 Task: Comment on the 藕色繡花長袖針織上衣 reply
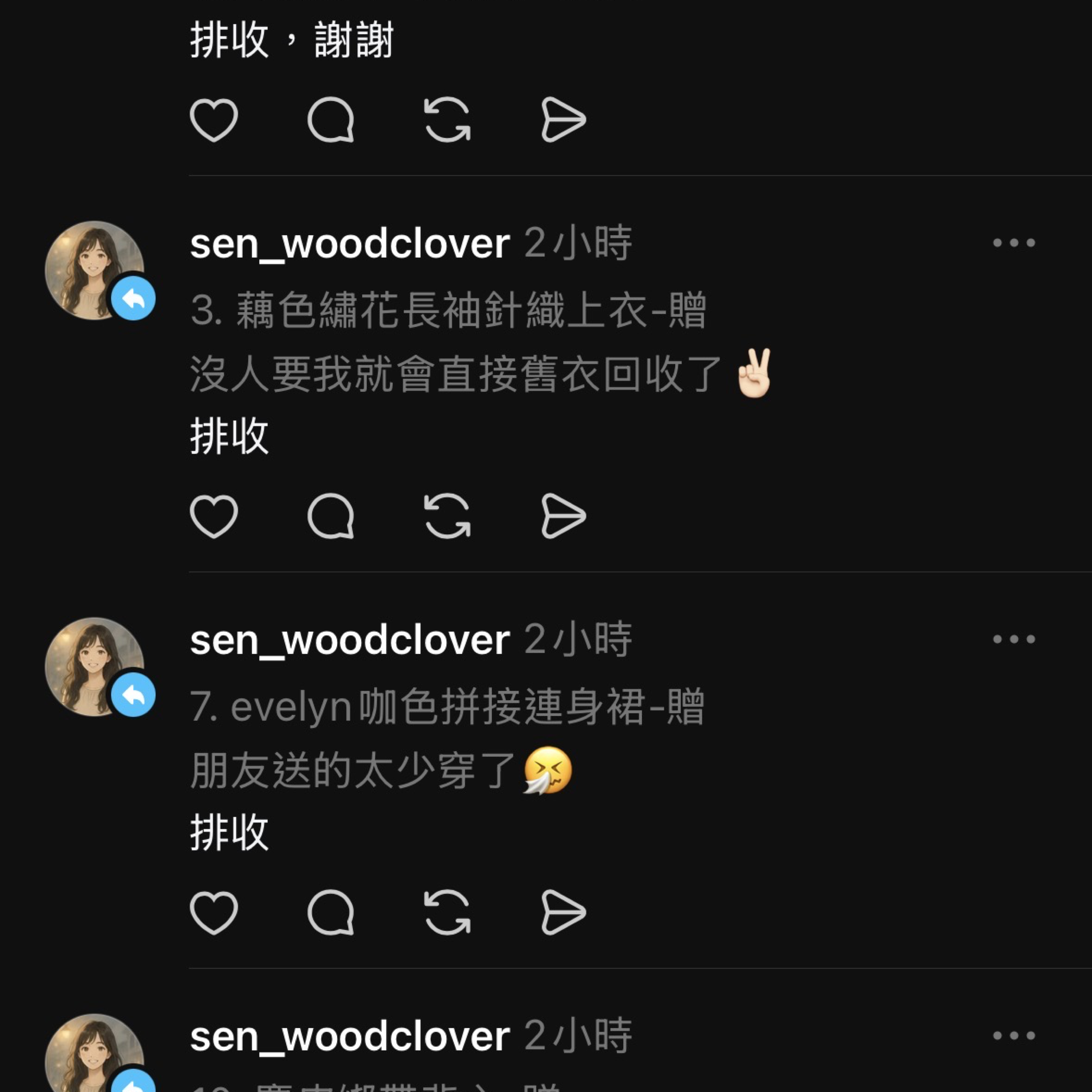pyautogui.click(x=331, y=516)
